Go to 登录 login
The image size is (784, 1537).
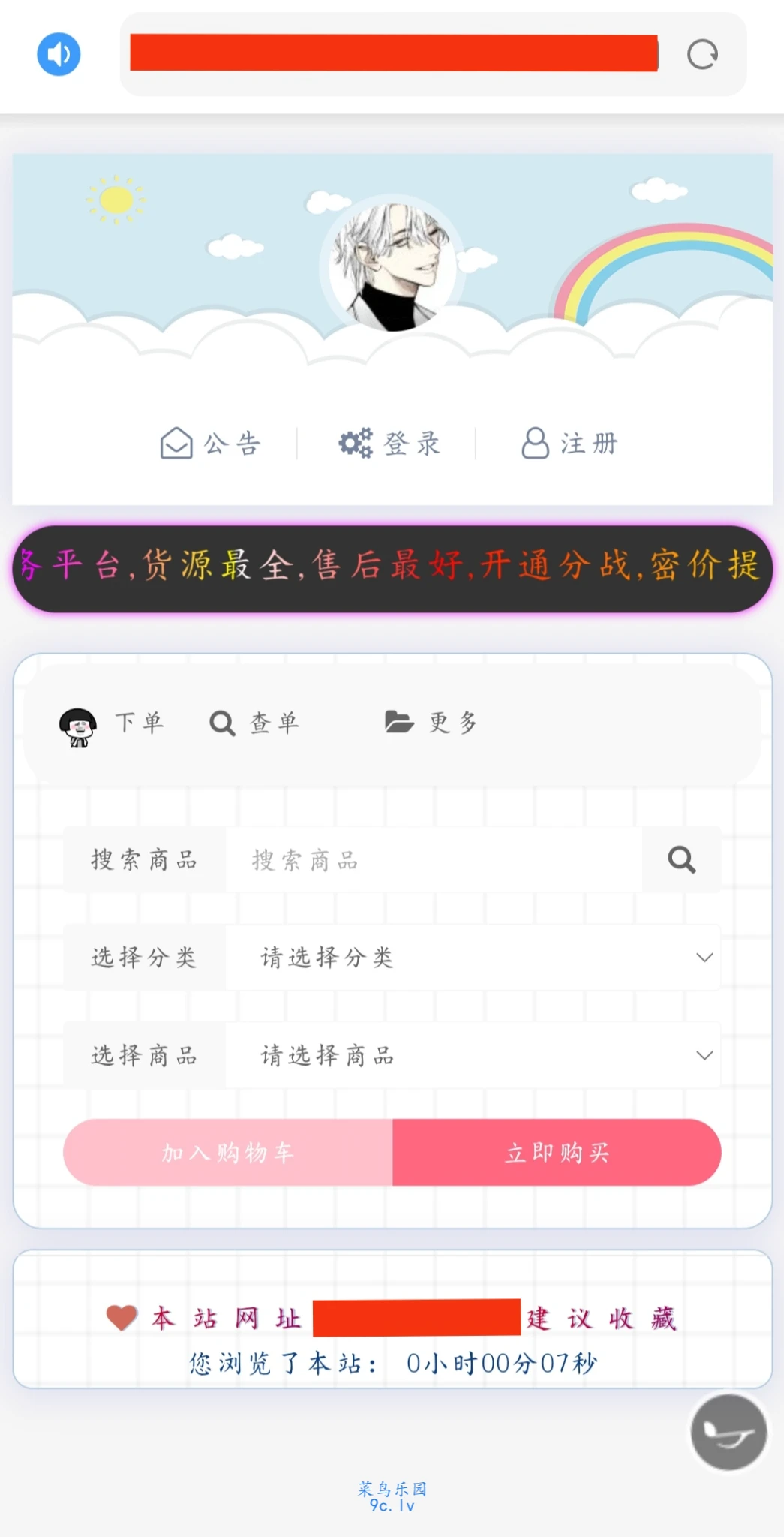pyautogui.click(x=389, y=444)
